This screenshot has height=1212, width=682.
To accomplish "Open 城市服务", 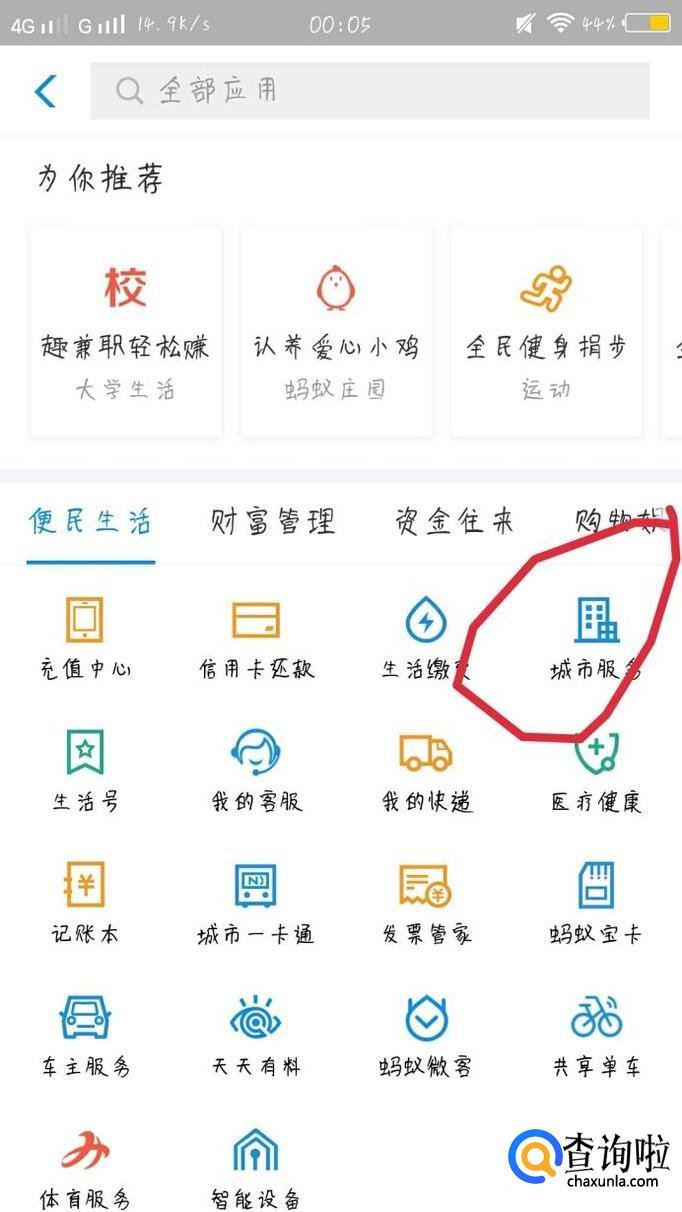I will click(597, 638).
